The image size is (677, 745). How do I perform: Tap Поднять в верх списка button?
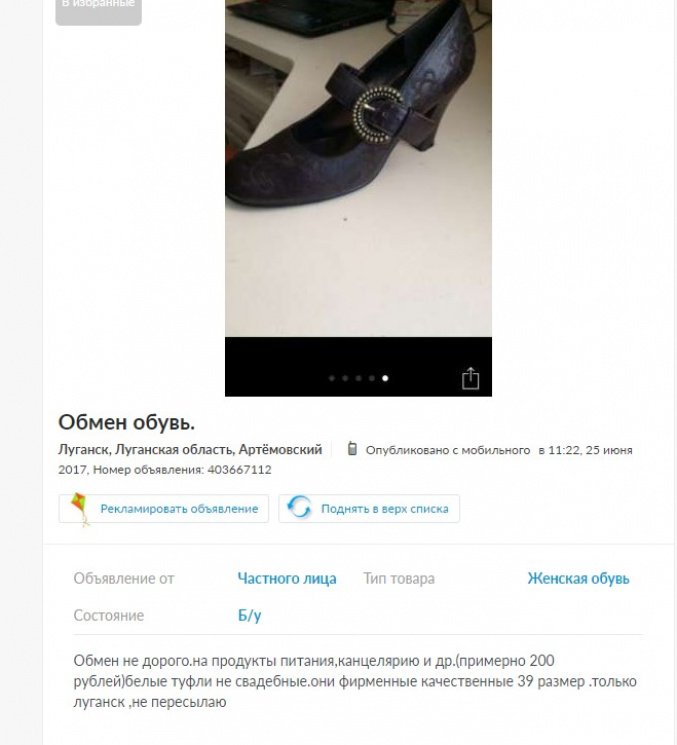click(x=369, y=508)
